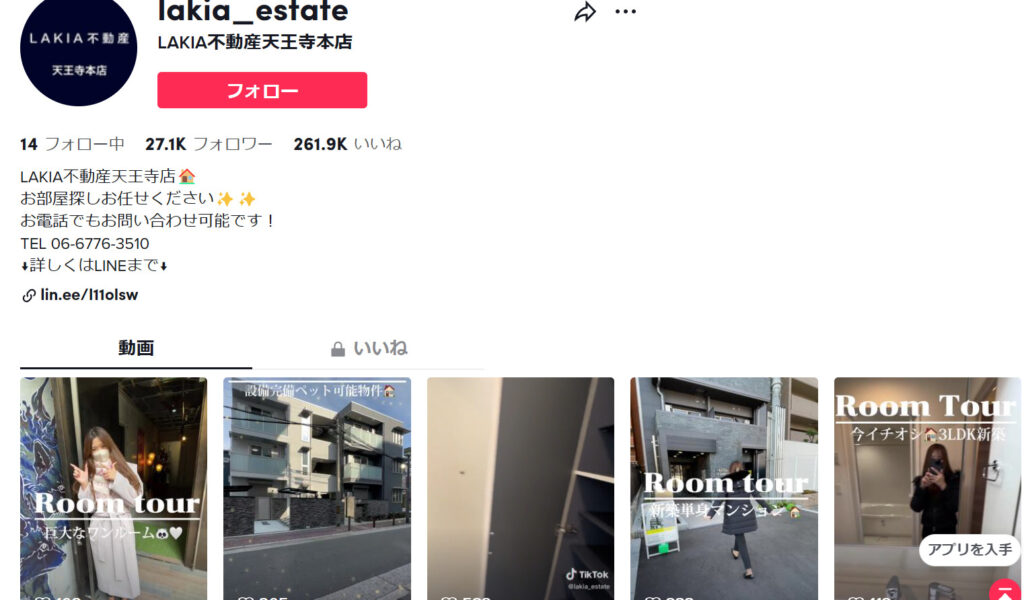Open the 巨大なワンルーム Room tour video
Image resolution: width=1024 pixels, height=600 pixels.
click(114, 488)
